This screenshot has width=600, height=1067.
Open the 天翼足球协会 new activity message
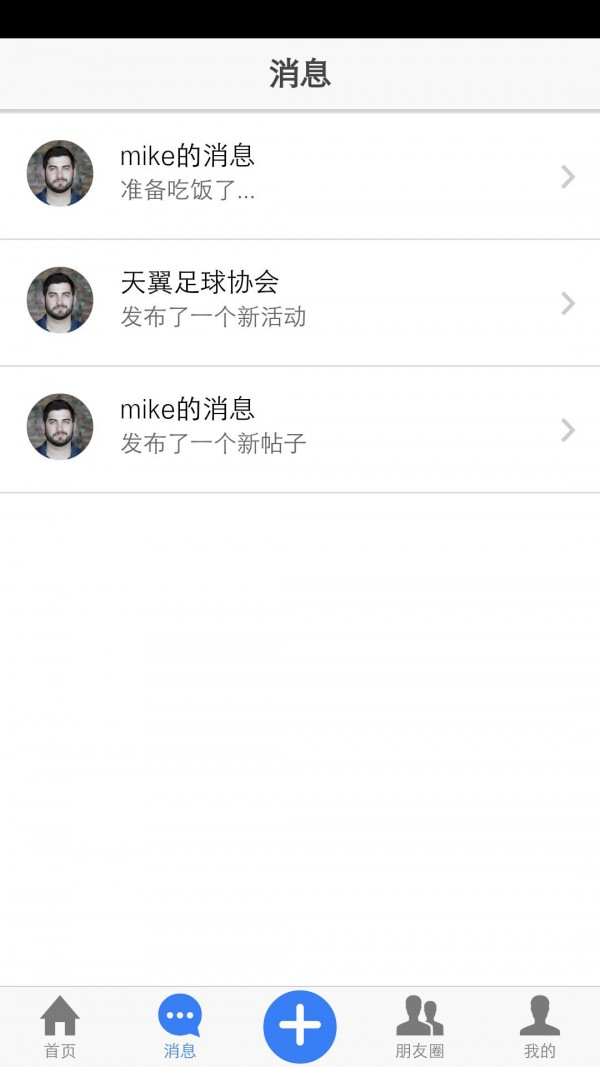pos(300,301)
